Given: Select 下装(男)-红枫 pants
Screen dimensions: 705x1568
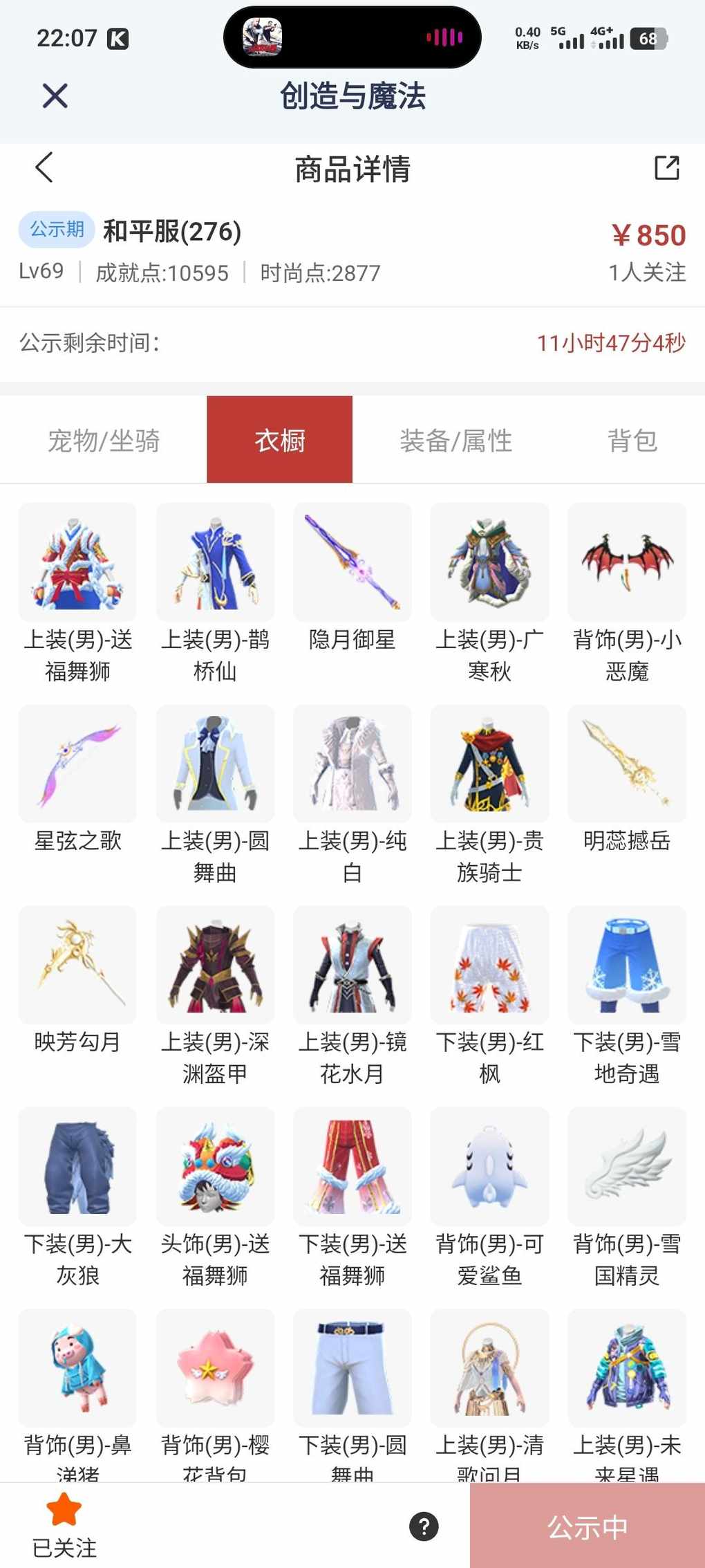Looking at the screenshot, I should point(489,965).
